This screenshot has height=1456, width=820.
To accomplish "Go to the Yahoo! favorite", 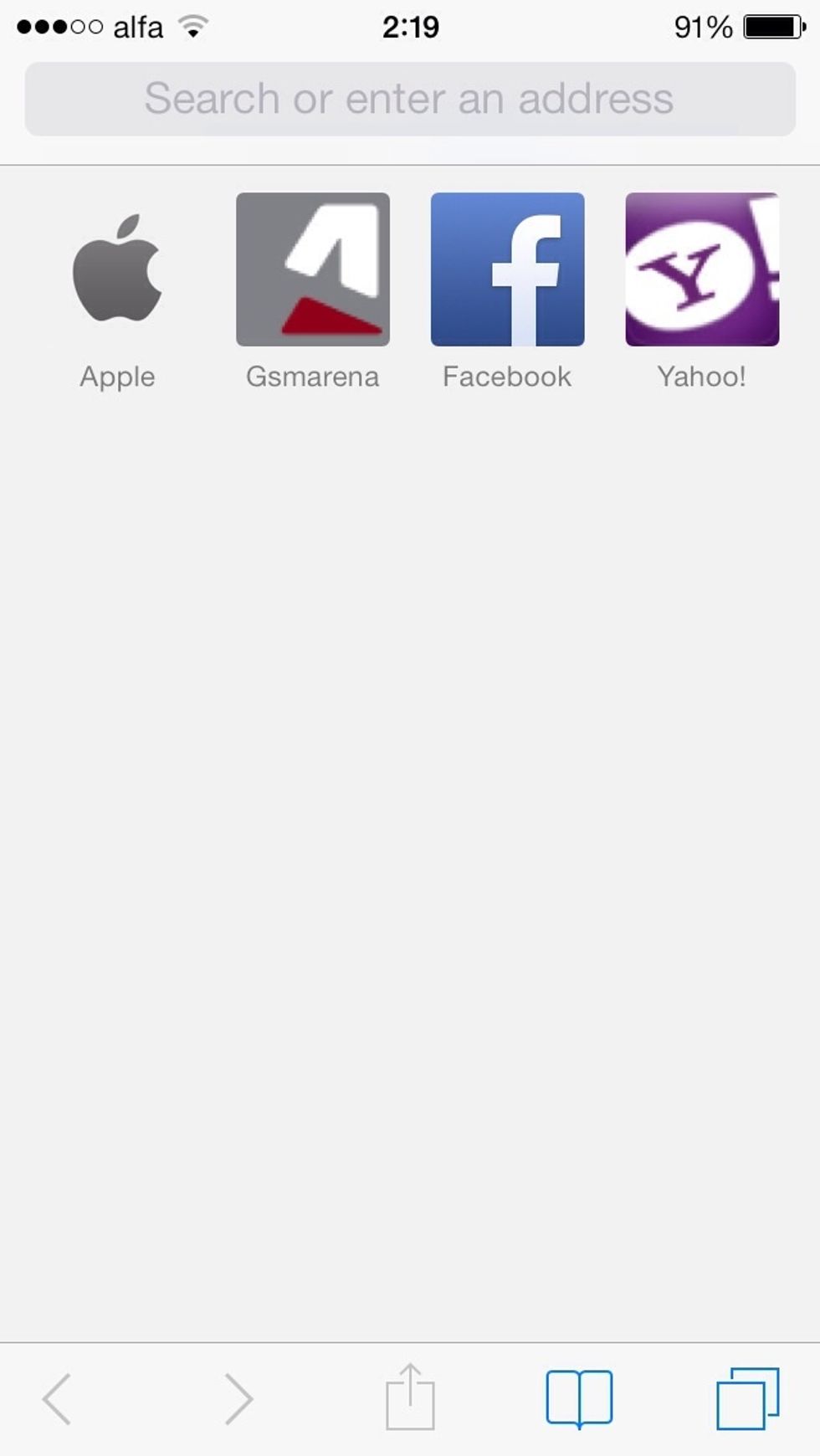I will 702,269.
